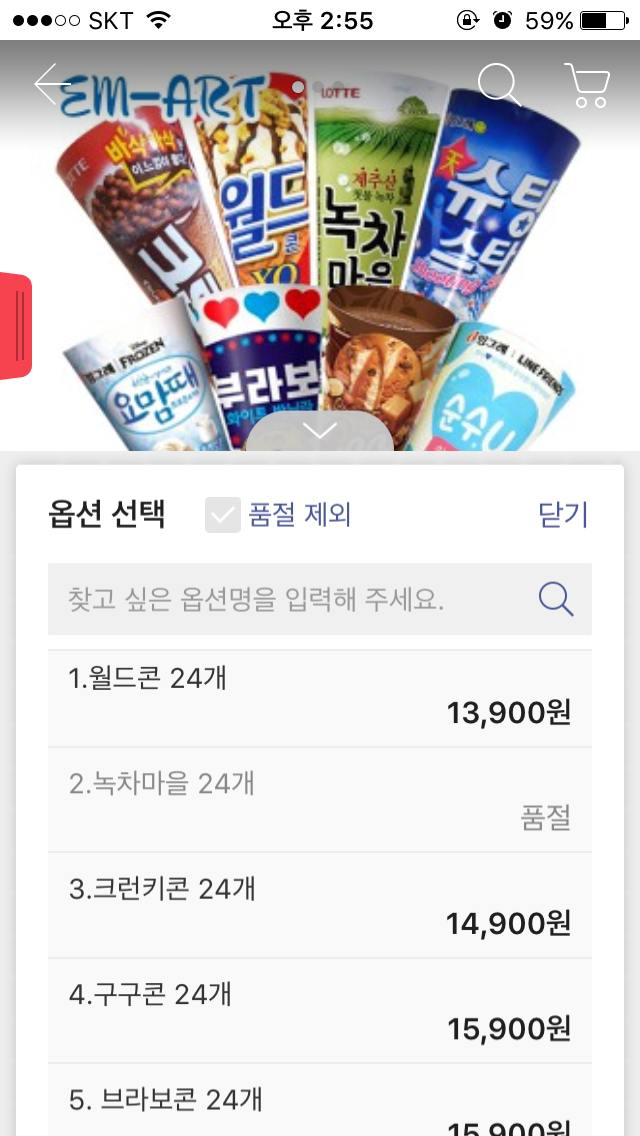
Task: Select option 1.월드콘 24개
Action: tap(320, 697)
